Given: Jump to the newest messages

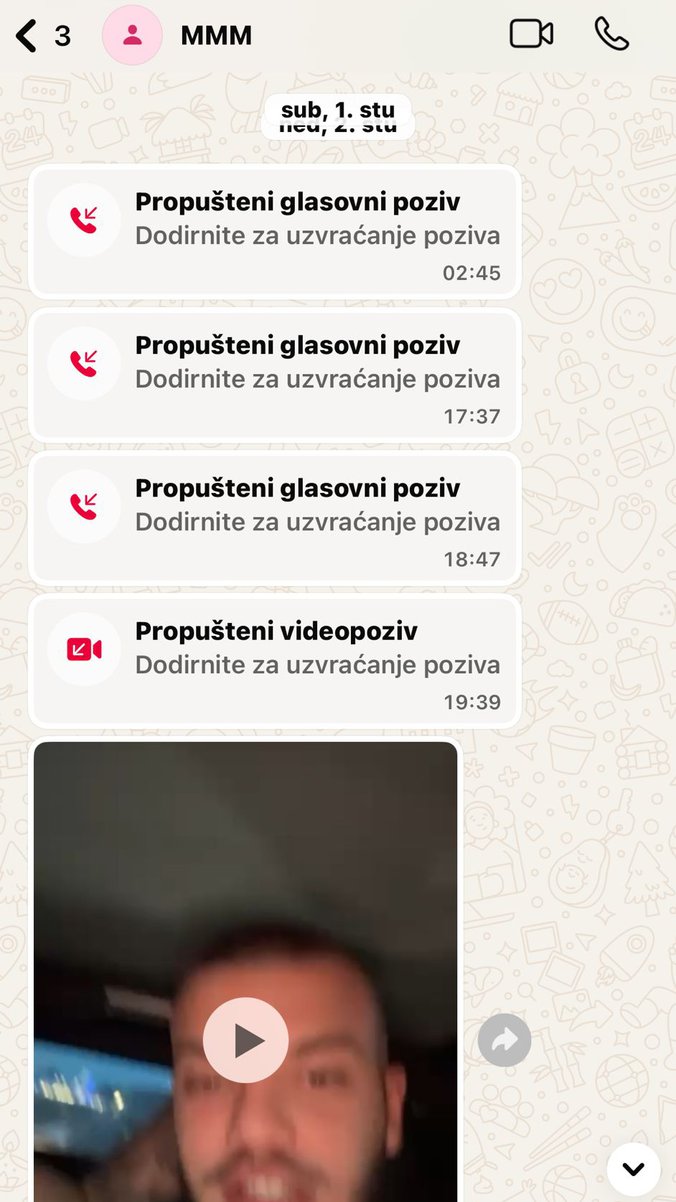Looking at the screenshot, I should pos(633,1169).
